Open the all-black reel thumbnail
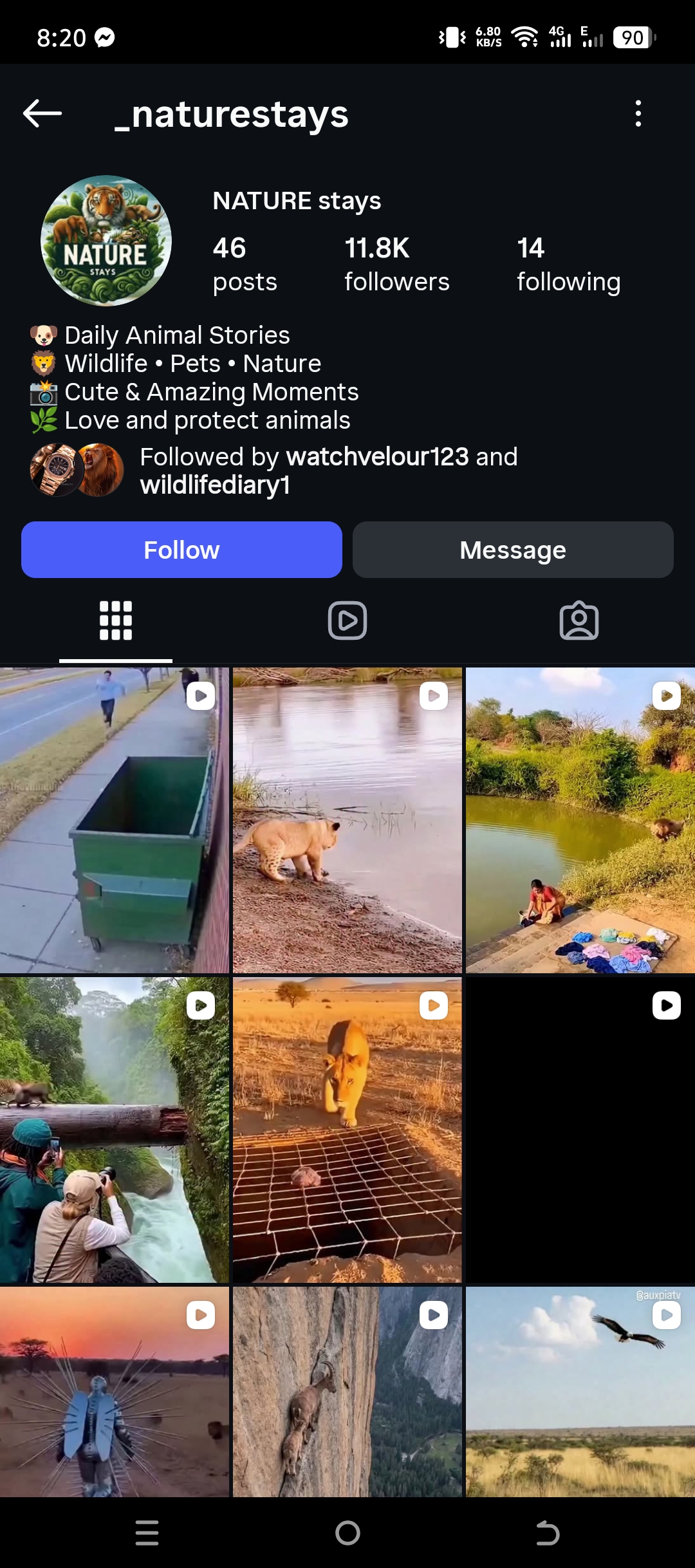This screenshot has width=695, height=1568. tap(580, 1130)
